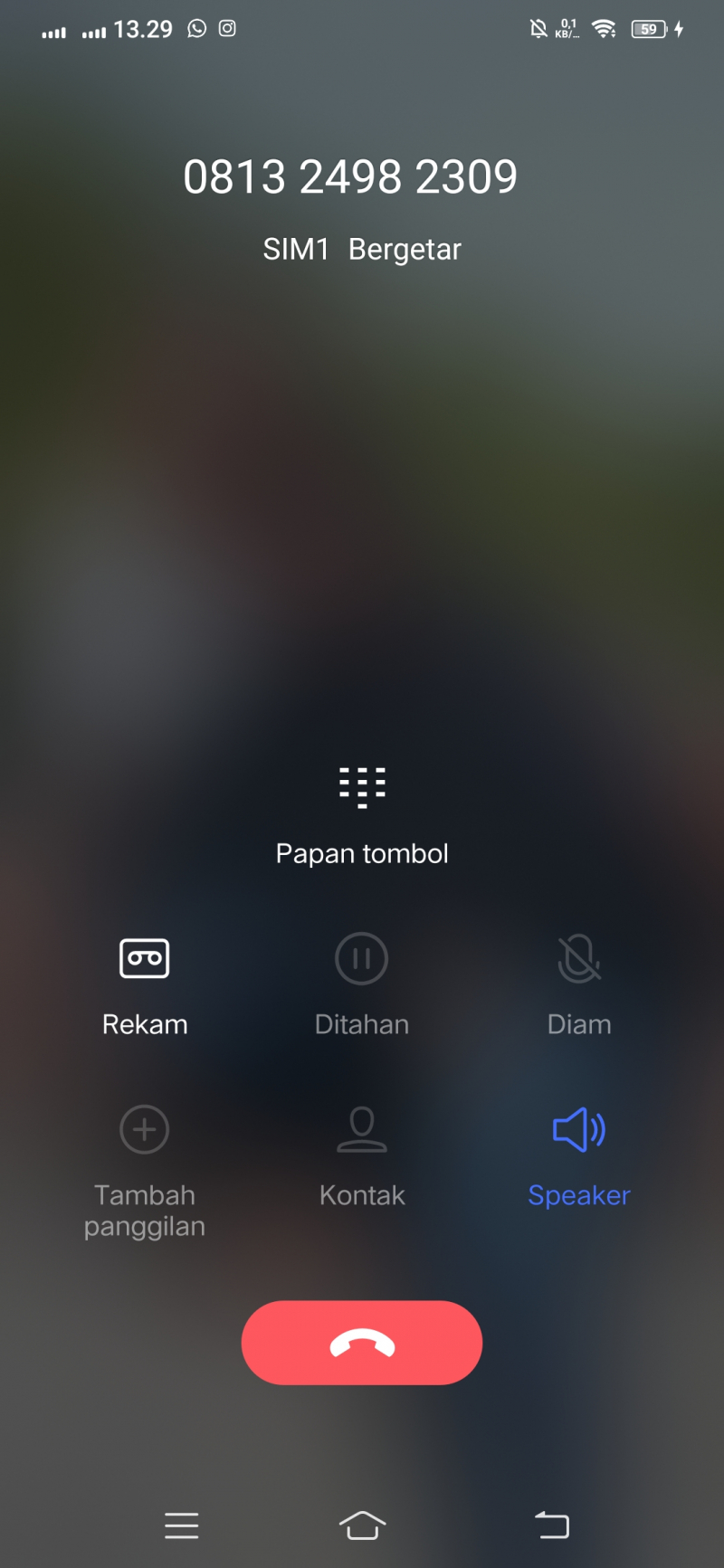
Task: Select the Rekam recording icon
Action: click(144, 957)
